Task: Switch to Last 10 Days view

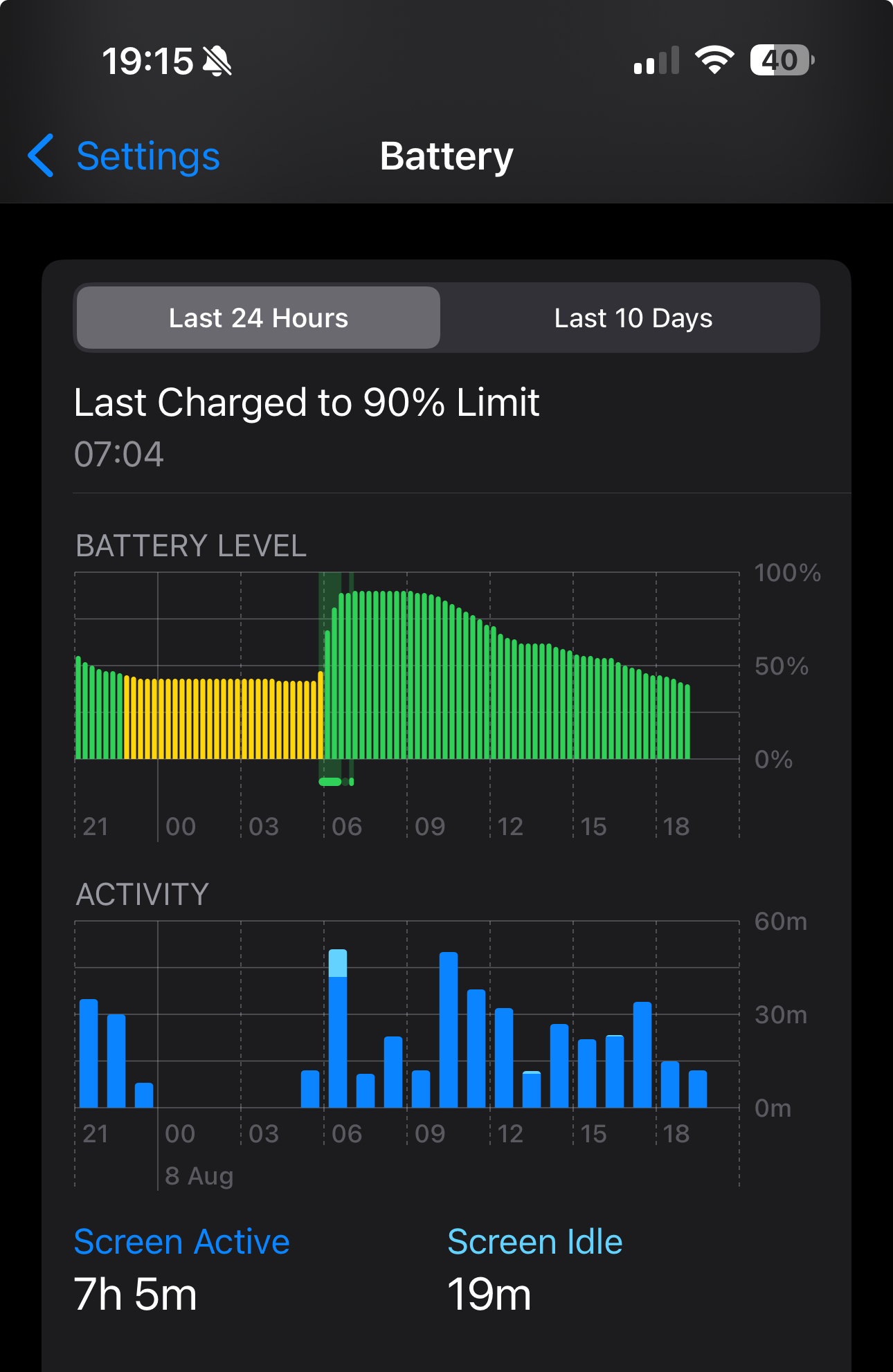Action: coord(633,318)
